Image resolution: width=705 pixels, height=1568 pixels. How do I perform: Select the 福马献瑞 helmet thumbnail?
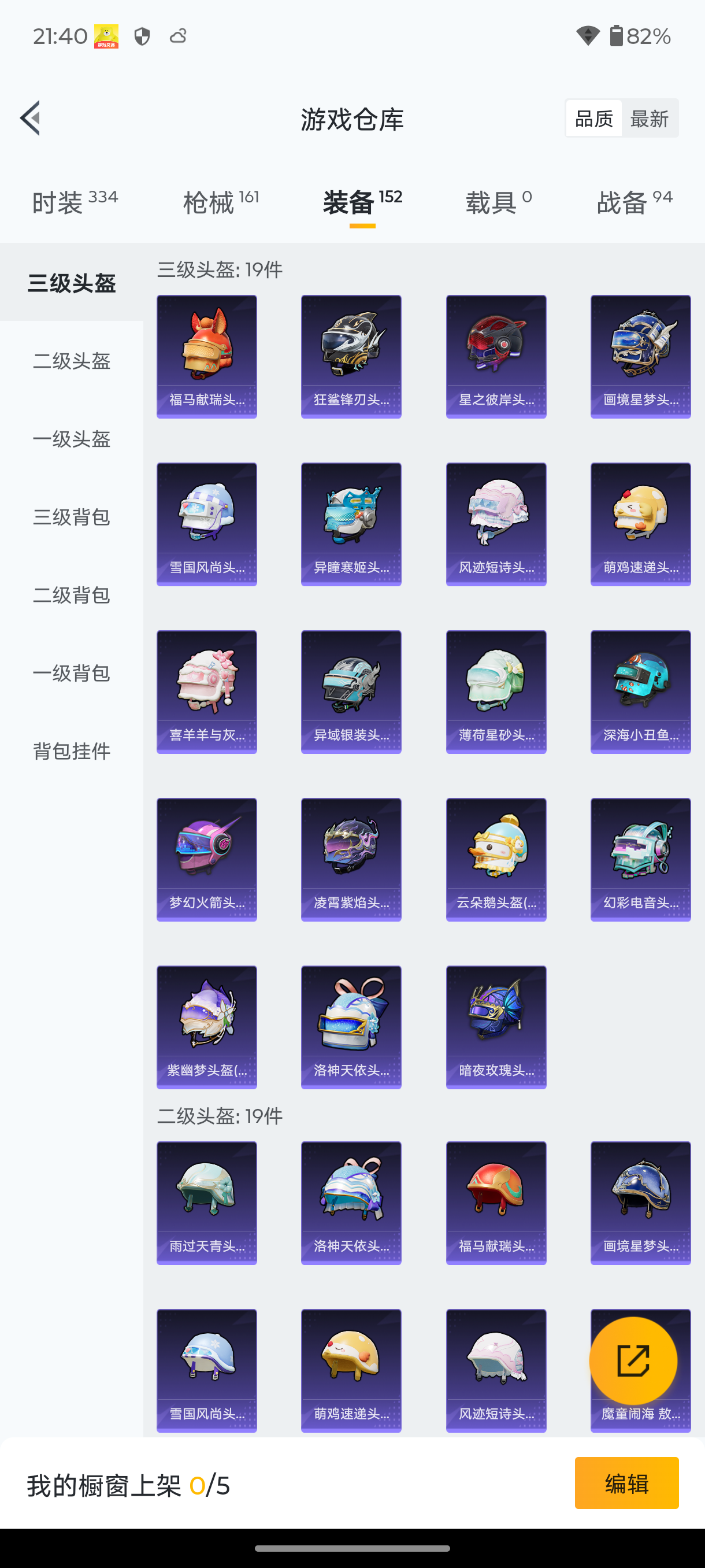point(206,356)
